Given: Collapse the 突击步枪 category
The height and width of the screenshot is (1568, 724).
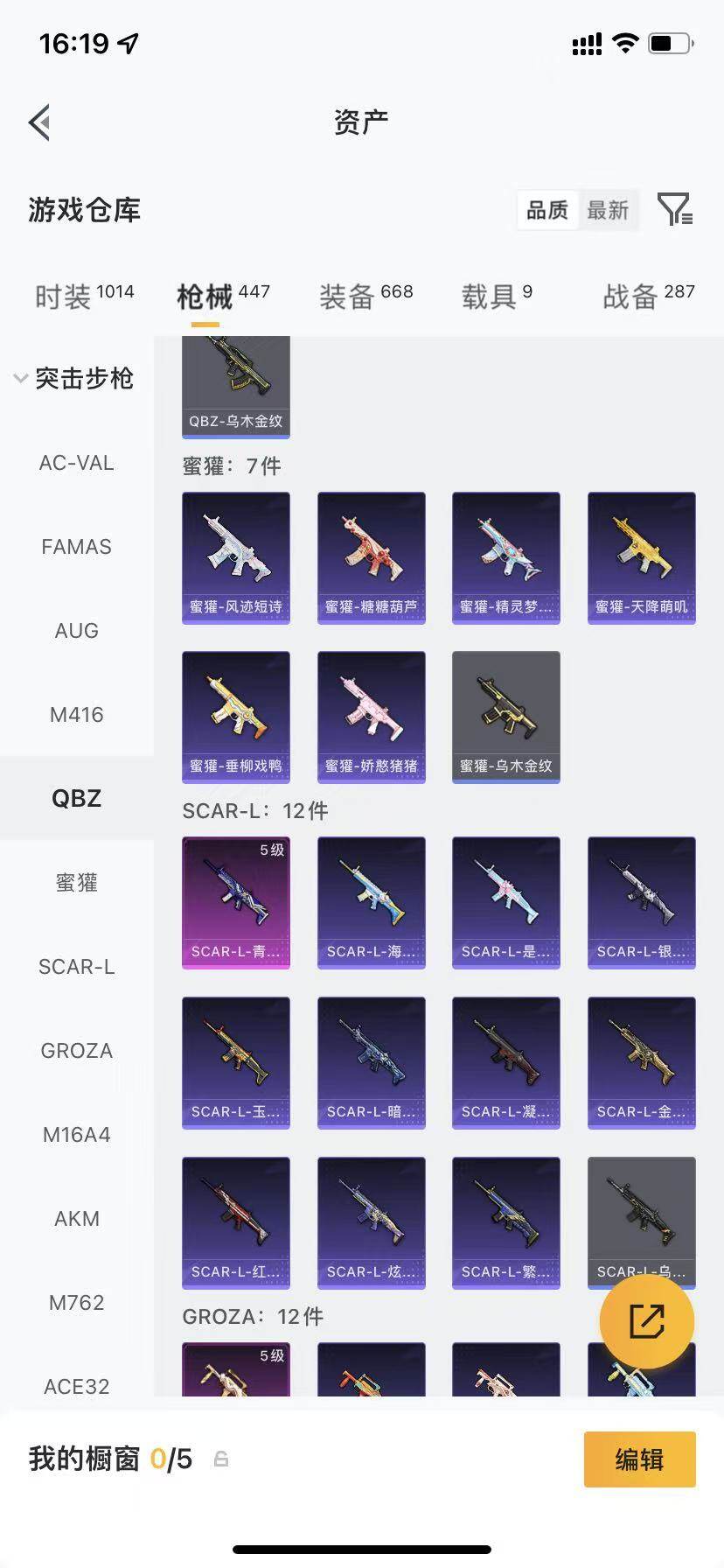Looking at the screenshot, I should point(74,378).
